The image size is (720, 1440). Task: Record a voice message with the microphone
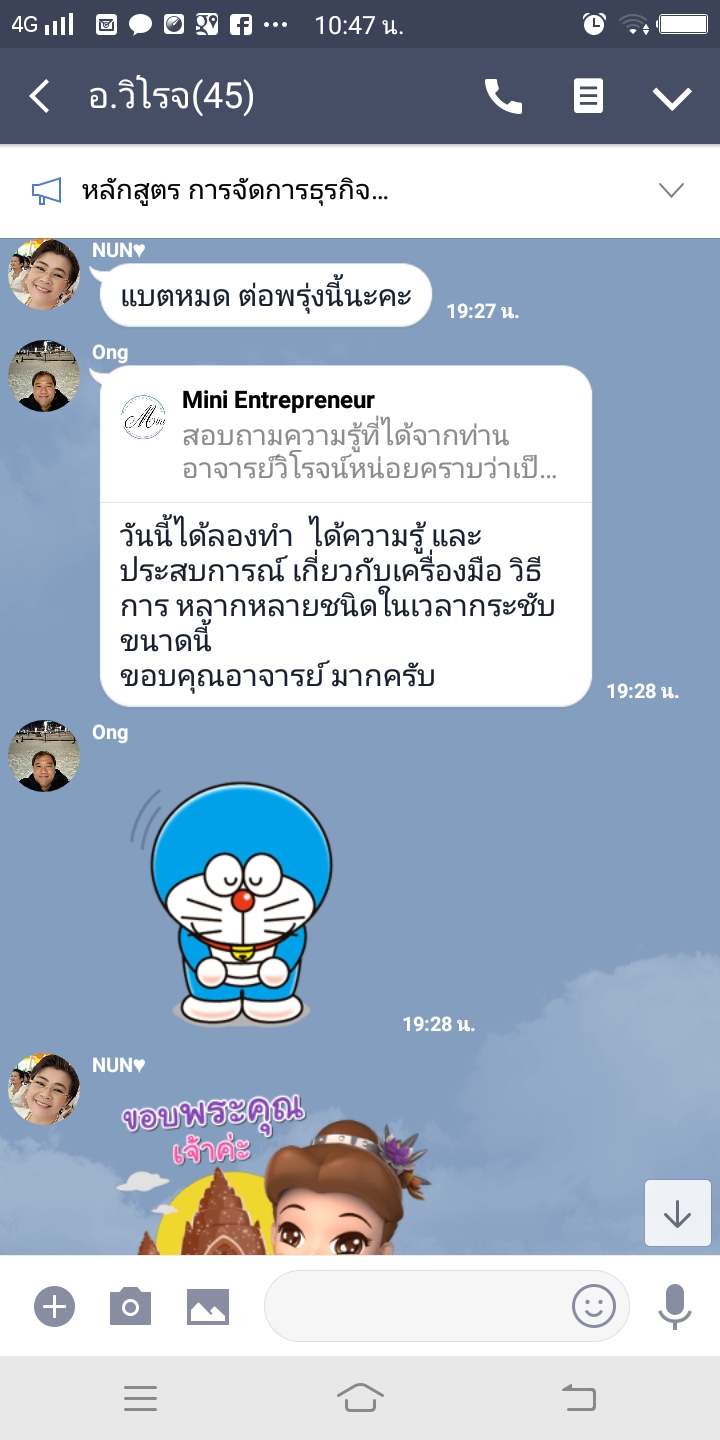coord(675,1306)
